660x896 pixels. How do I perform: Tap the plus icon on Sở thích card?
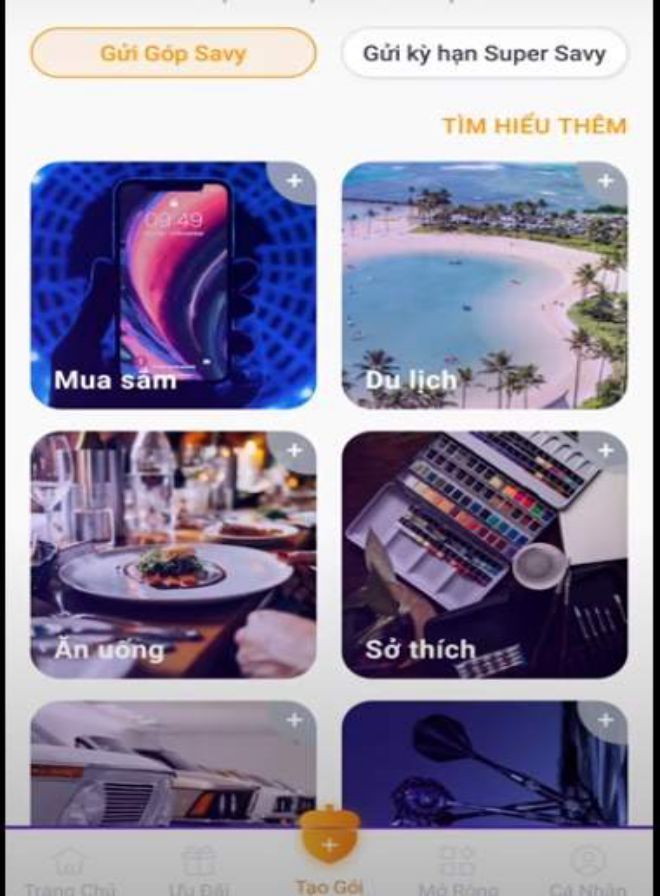(606, 451)
